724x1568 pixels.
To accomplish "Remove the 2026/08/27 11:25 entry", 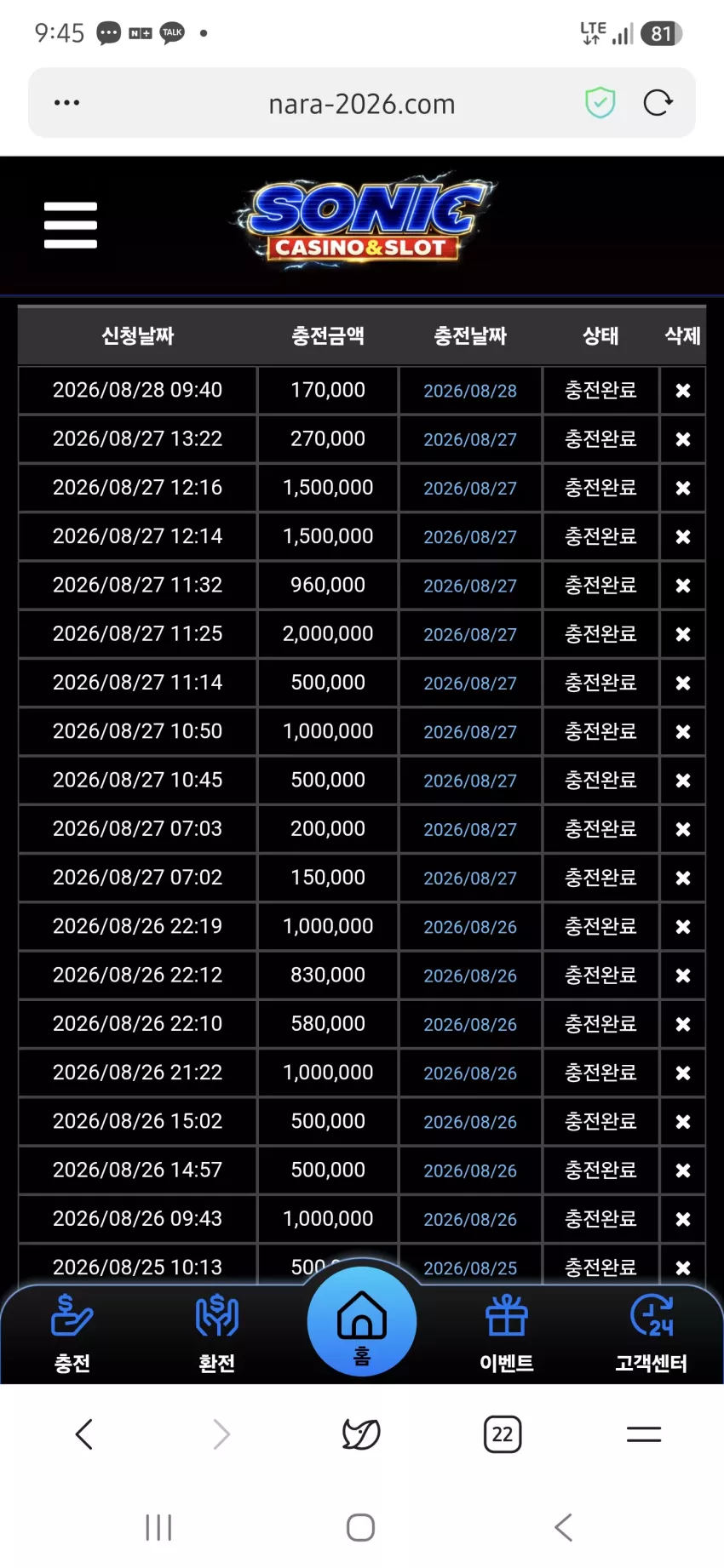I will [683, 634].
